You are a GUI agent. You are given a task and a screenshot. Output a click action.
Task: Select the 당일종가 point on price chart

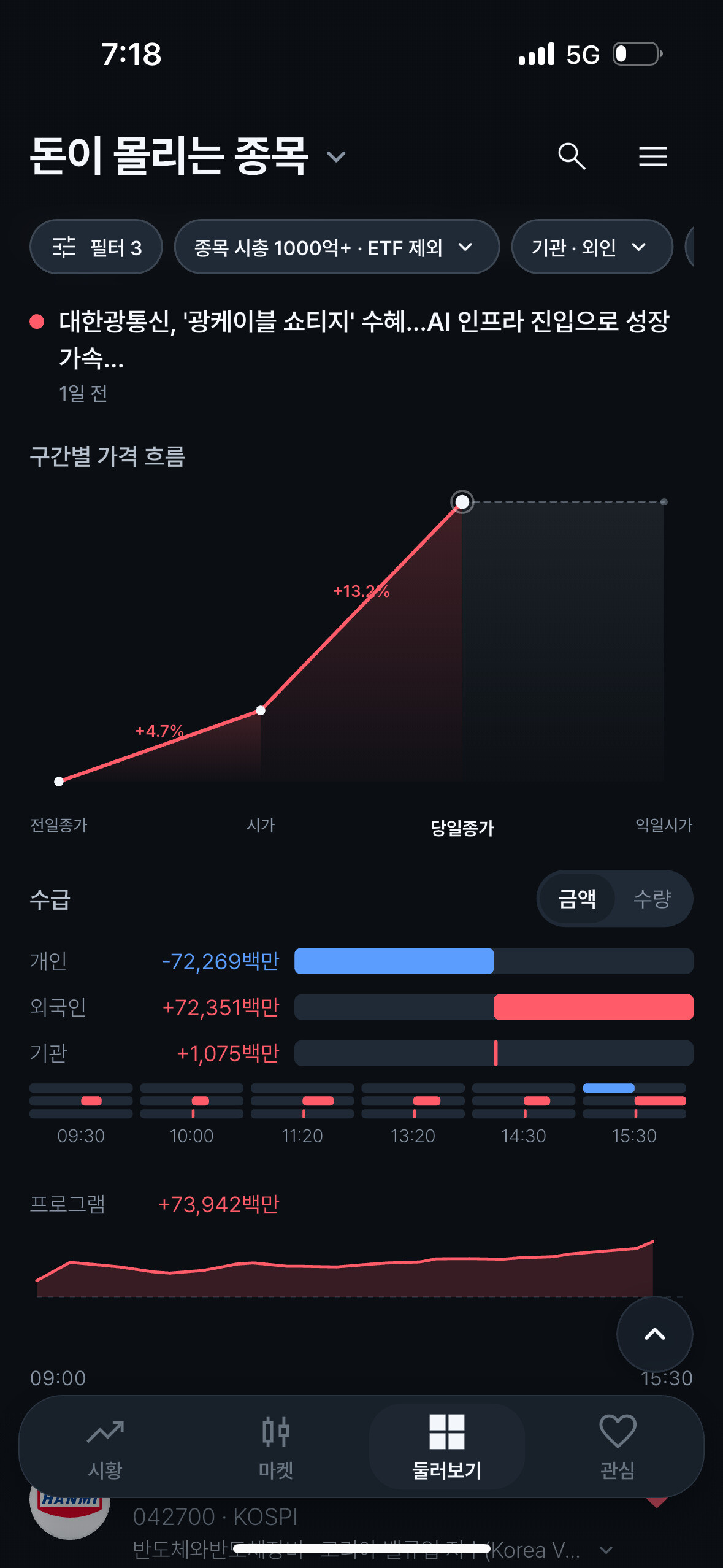[462, 502]
